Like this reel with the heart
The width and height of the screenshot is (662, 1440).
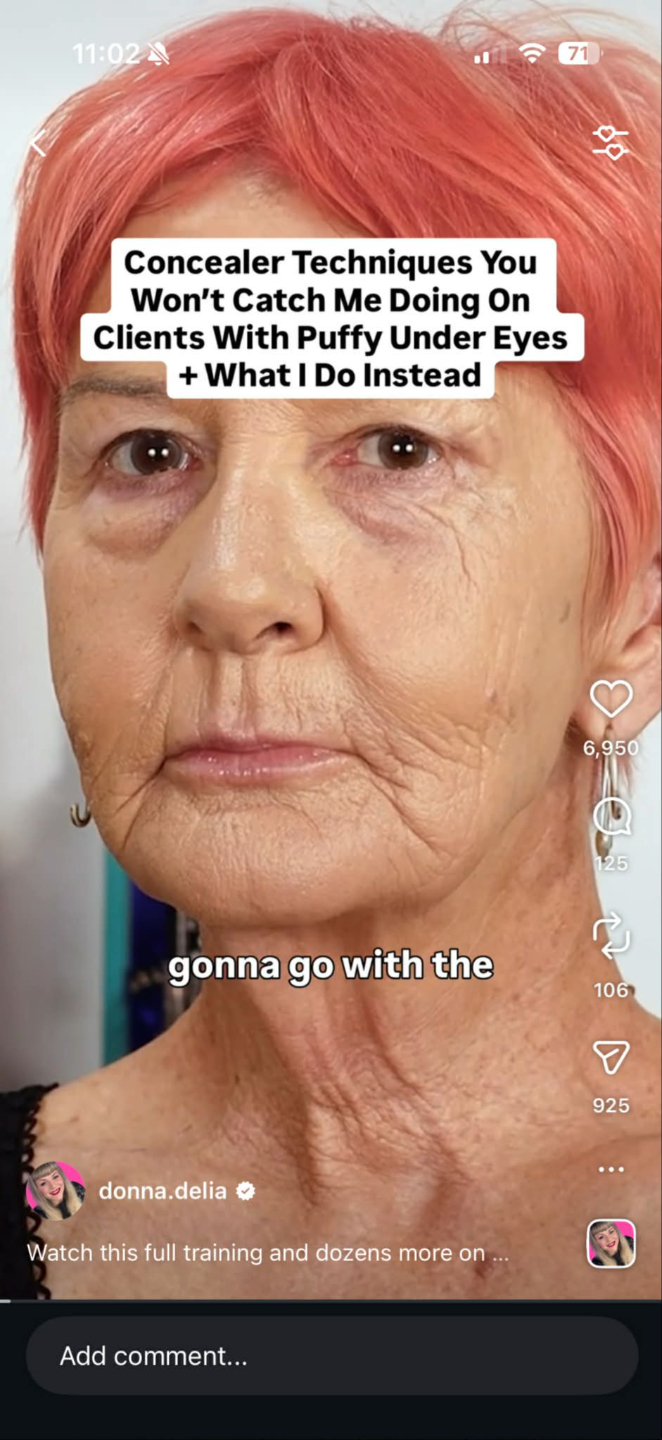coord(611,699)
